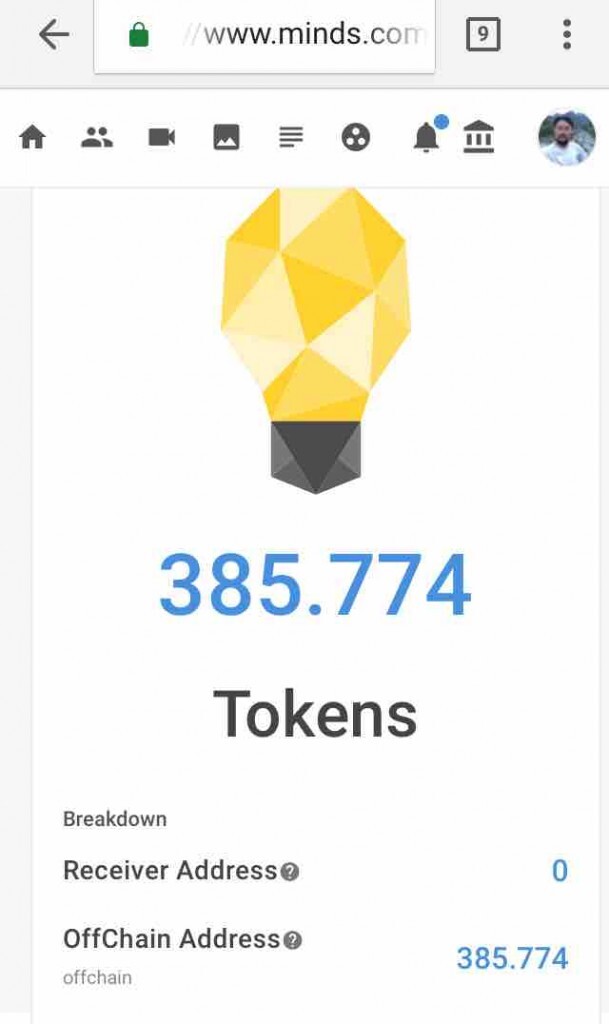The width and height of the screenshot is (609, 1024).
Task: Show help for Receiver Address
Action: click(290, 872)
